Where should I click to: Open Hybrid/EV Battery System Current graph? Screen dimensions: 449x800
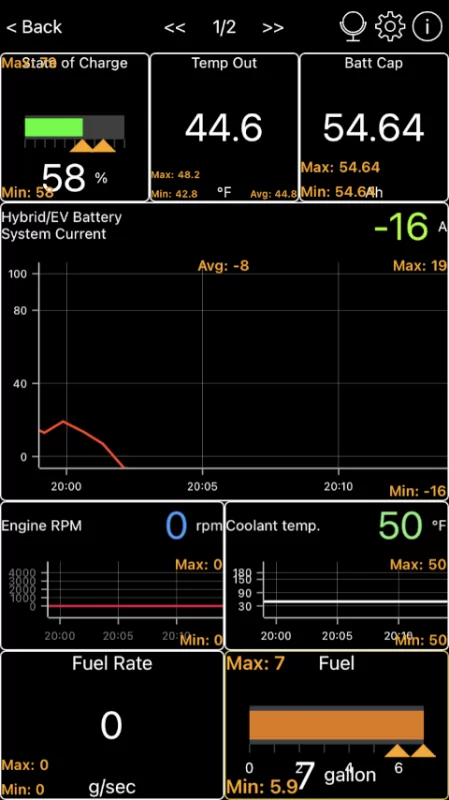[224, 352]
